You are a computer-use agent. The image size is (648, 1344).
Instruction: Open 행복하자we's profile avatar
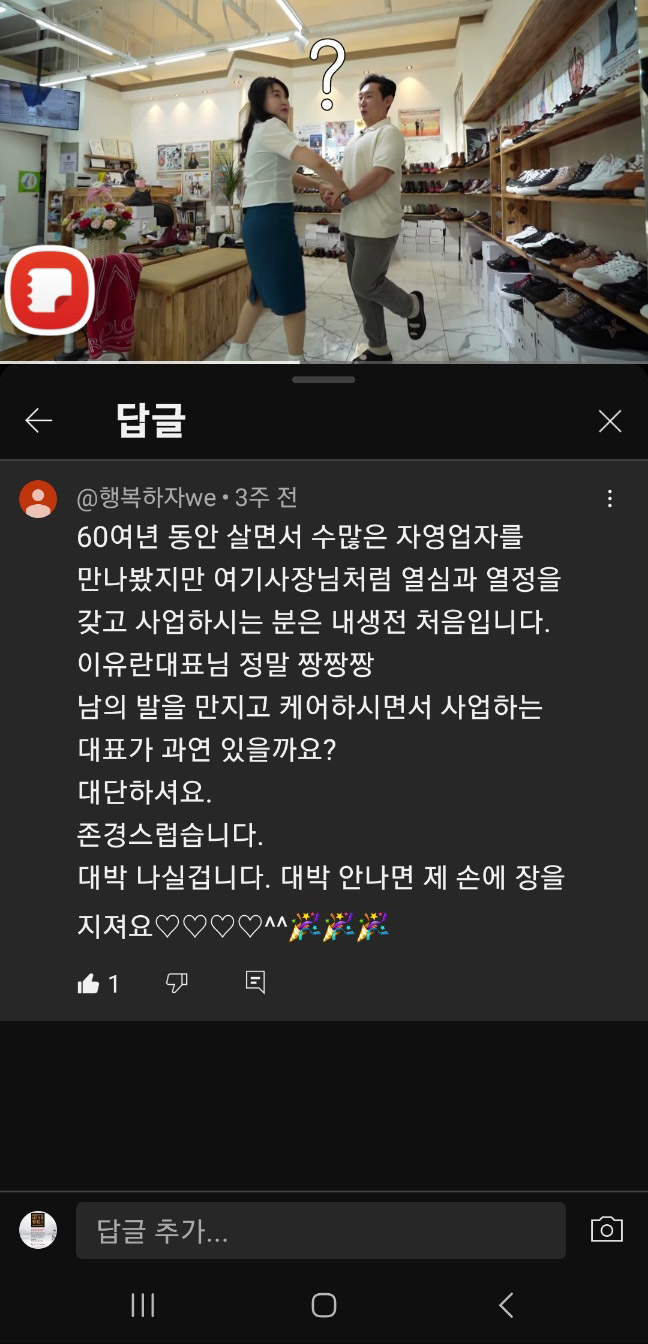coord(38,498)
